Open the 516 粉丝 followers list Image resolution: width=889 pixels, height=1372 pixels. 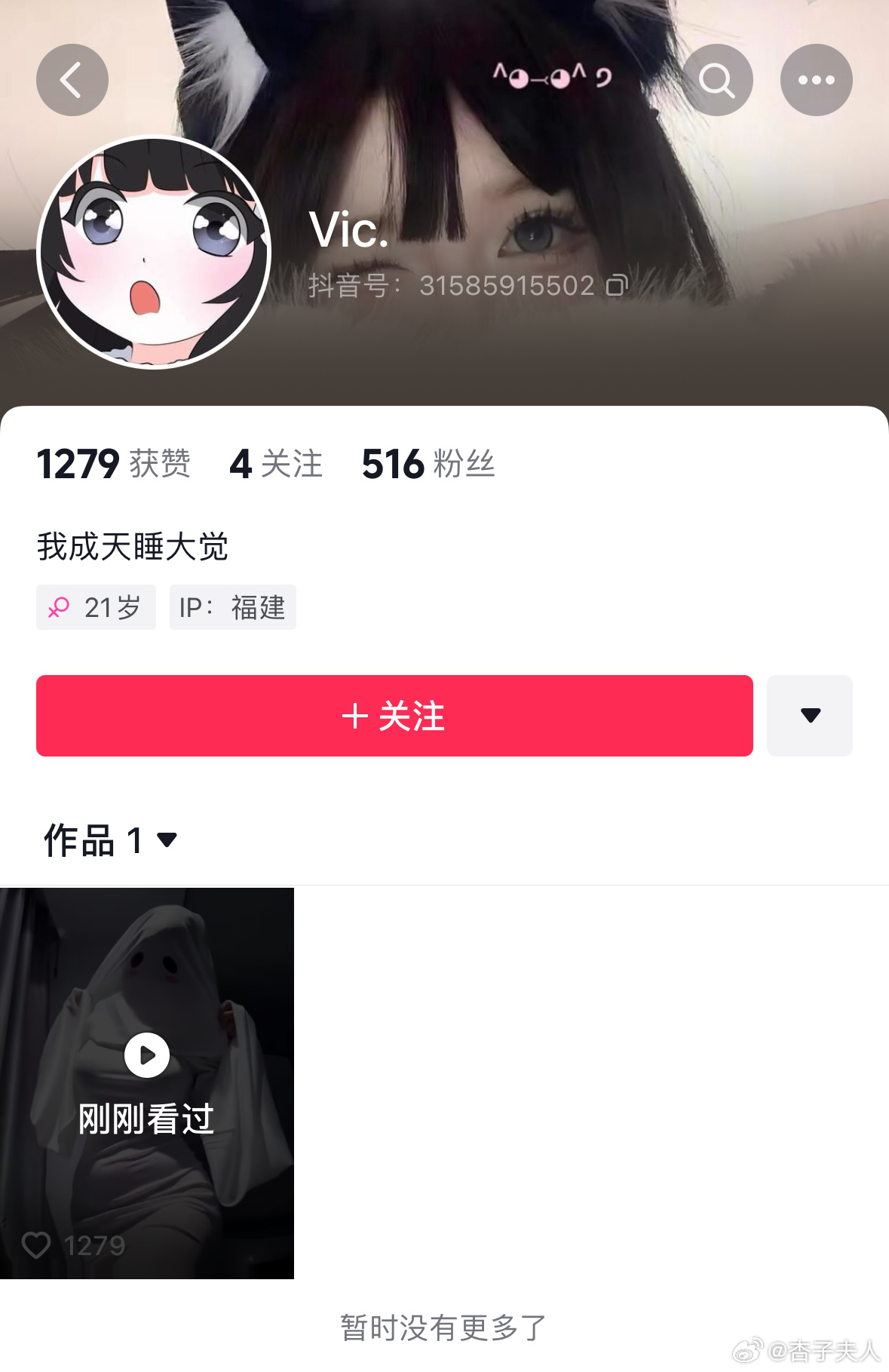tap(428, 463)
